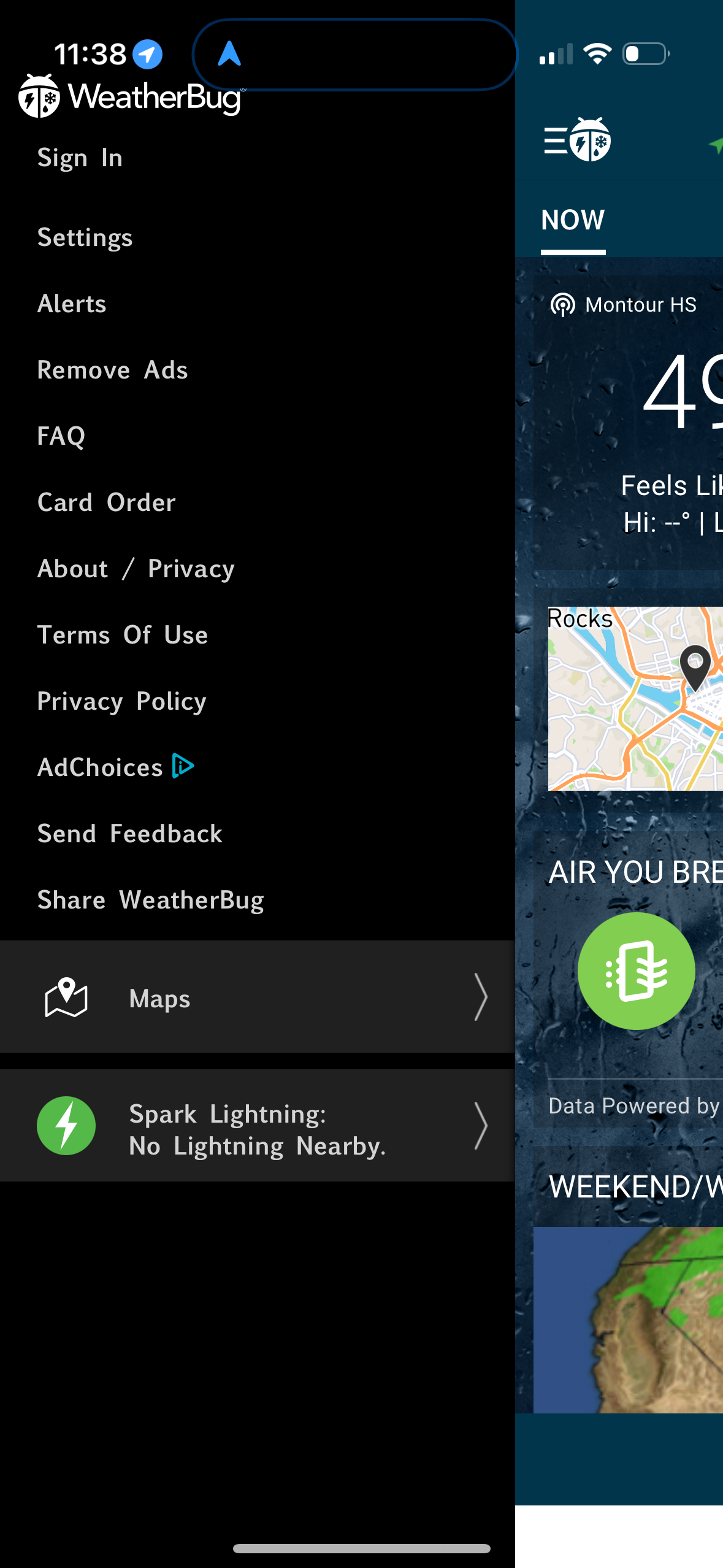Open Terms Of Use
The image size is (723, 1568).
click(x=122, y=634)
